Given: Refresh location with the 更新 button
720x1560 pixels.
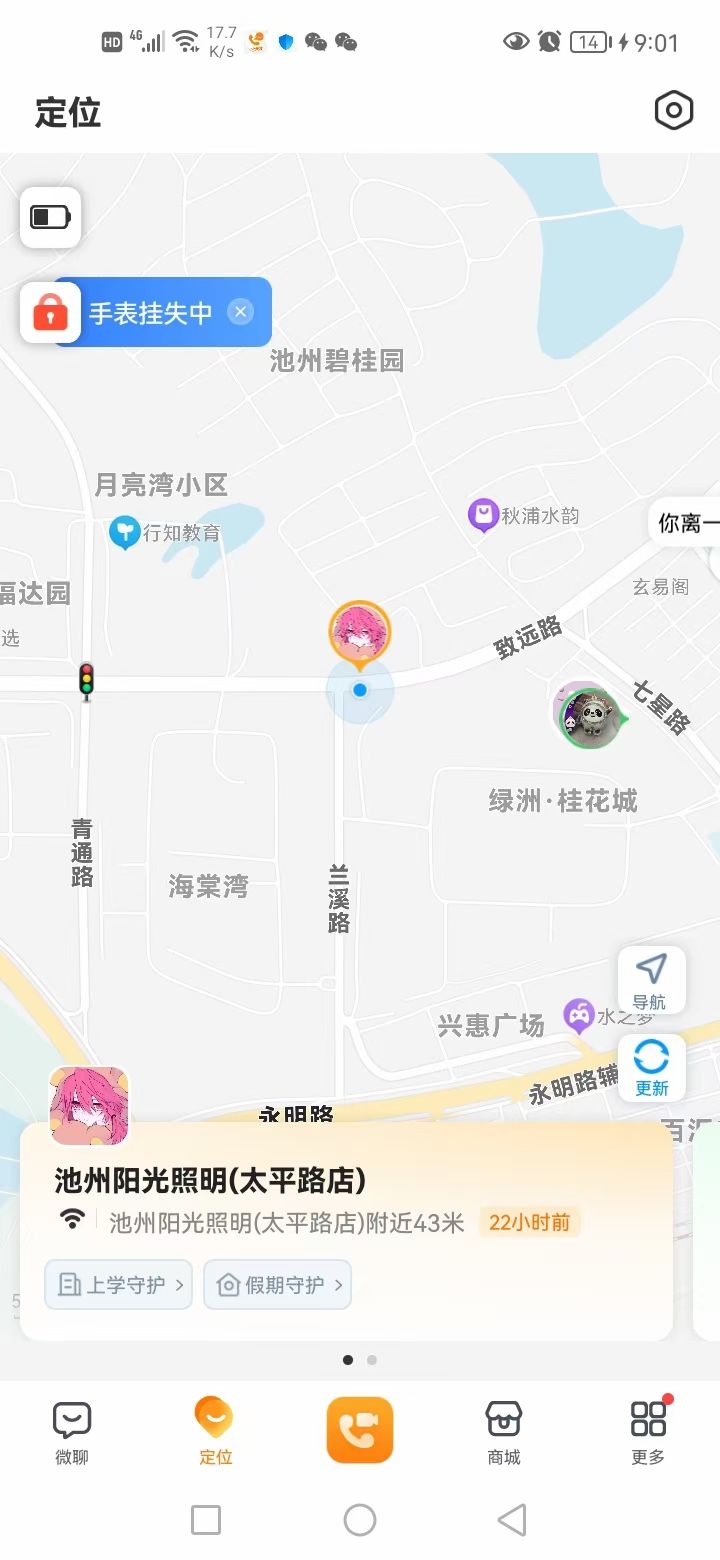Looking at the screenshot, I should (651, 1067).
